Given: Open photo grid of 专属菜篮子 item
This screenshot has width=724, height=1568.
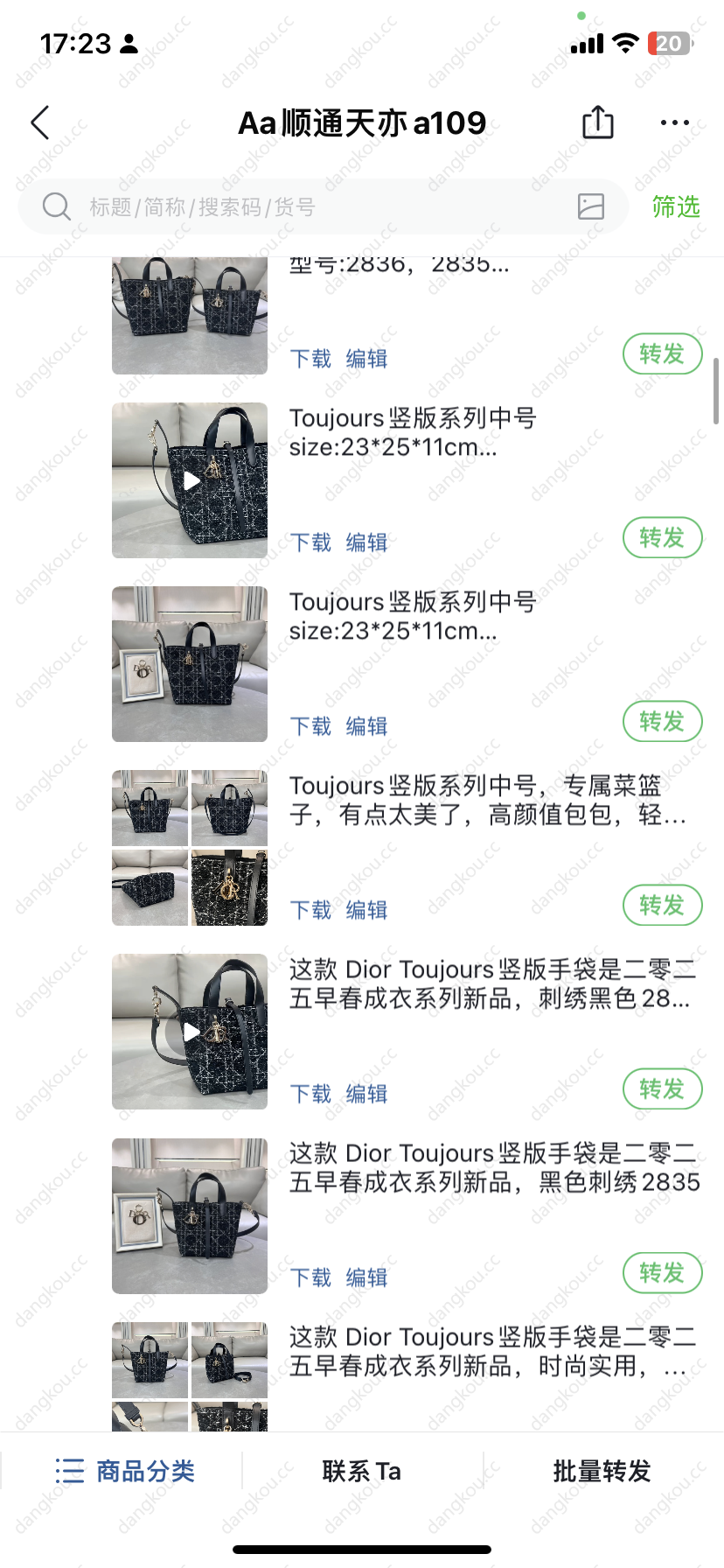Looking at the screenshot, I should tap(190, 847).
